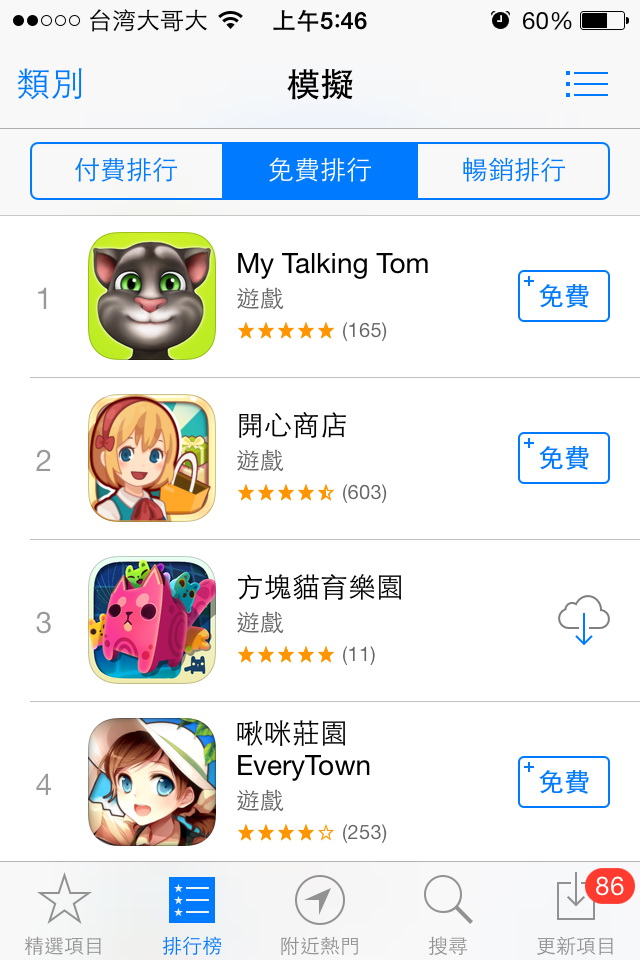Download 方塊貓育樂園 via the cloud icon
Image resolution: width=640 pixels, height=960 pixels.
[583, 620]
